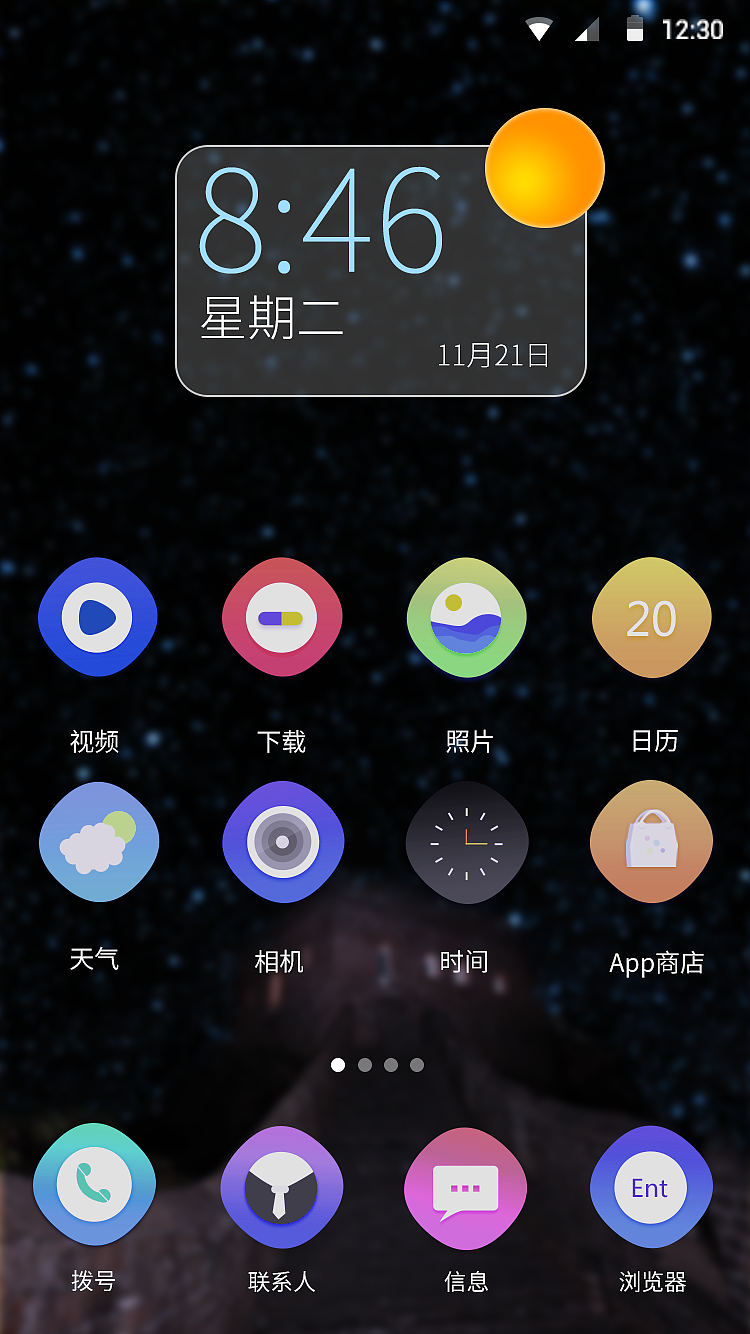
Task: Open the 日历 calendar showing date 20
Action: tap(651, 617)
